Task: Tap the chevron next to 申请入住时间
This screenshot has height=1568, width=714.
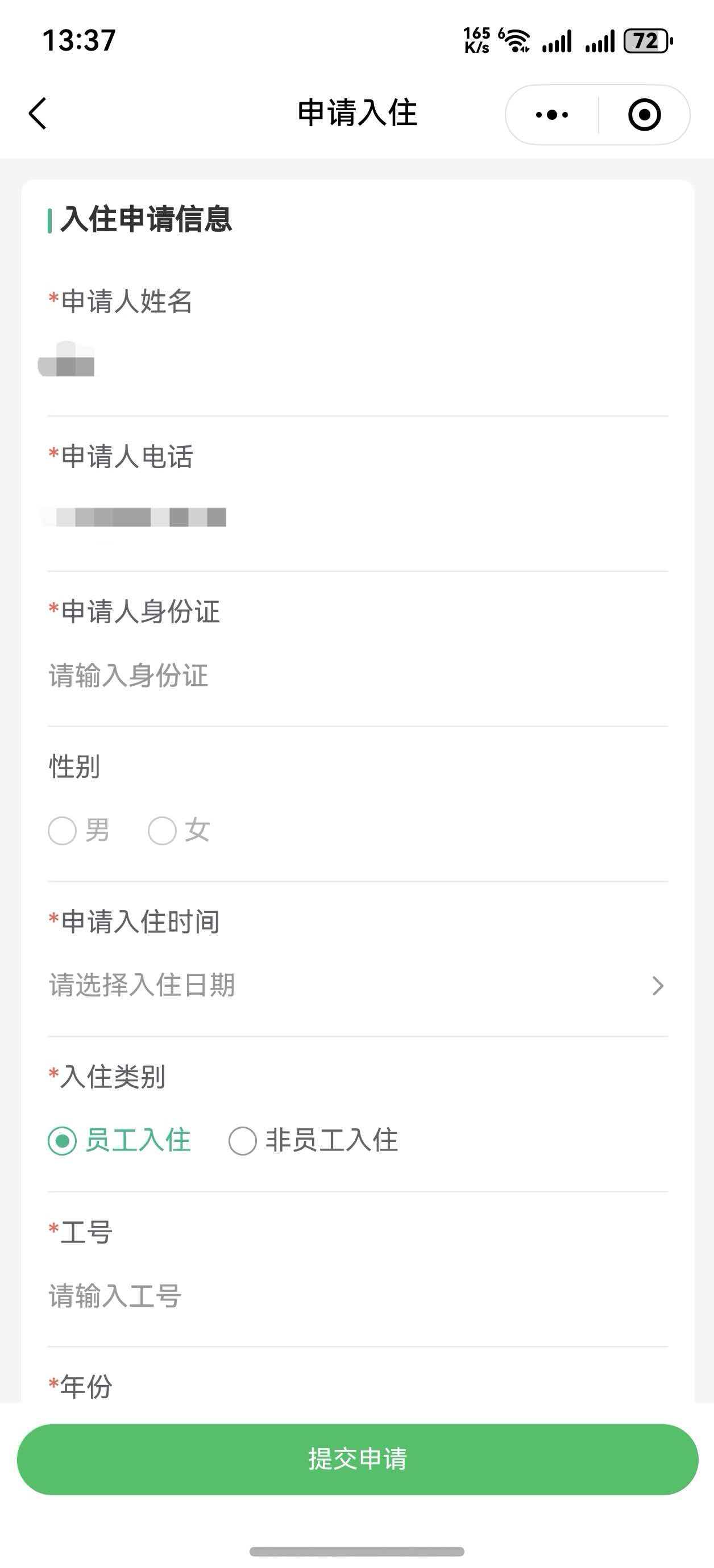Action: [657, 986]
